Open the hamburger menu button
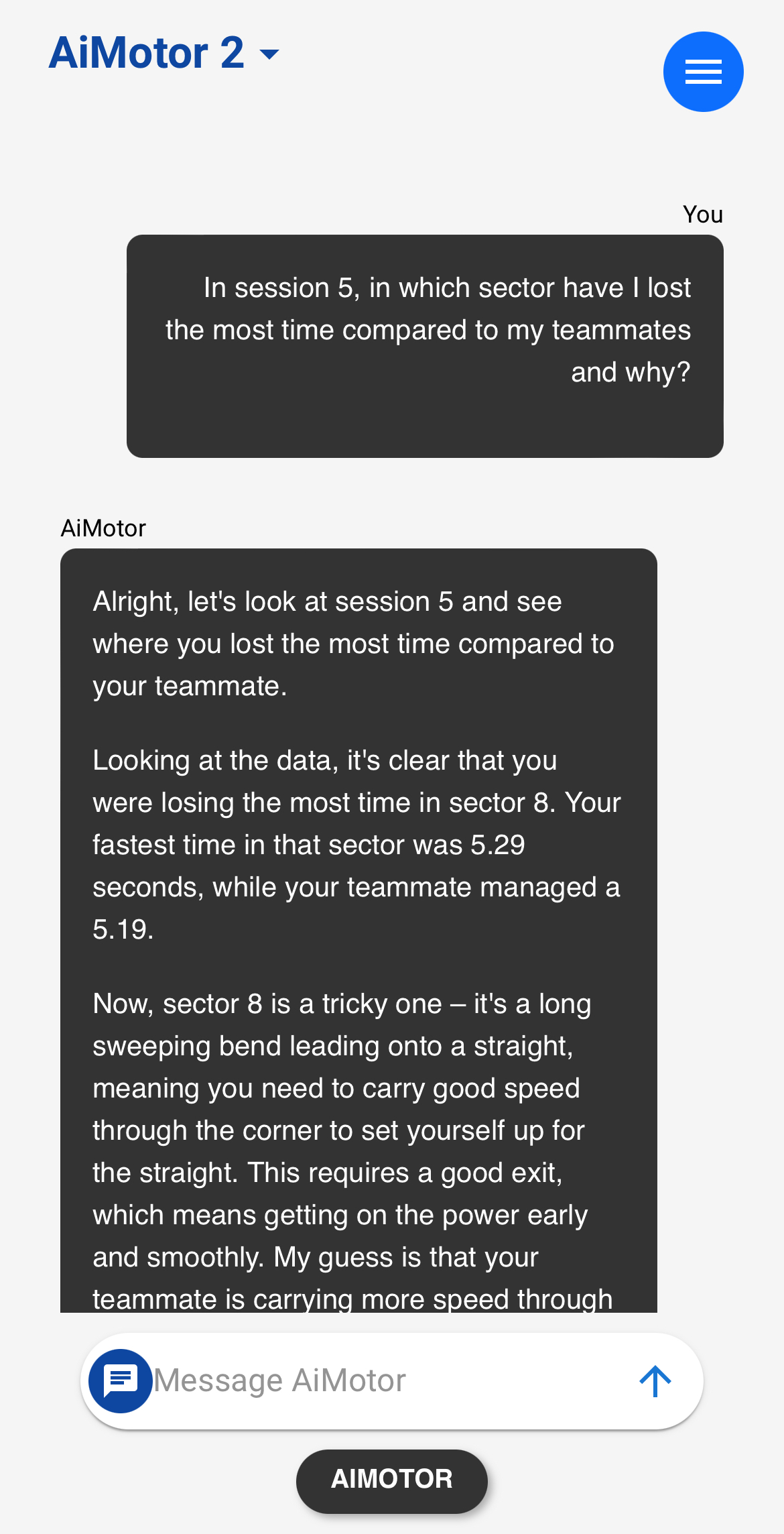The height and width of the screenshot is (1534, 784). [703, 72]
